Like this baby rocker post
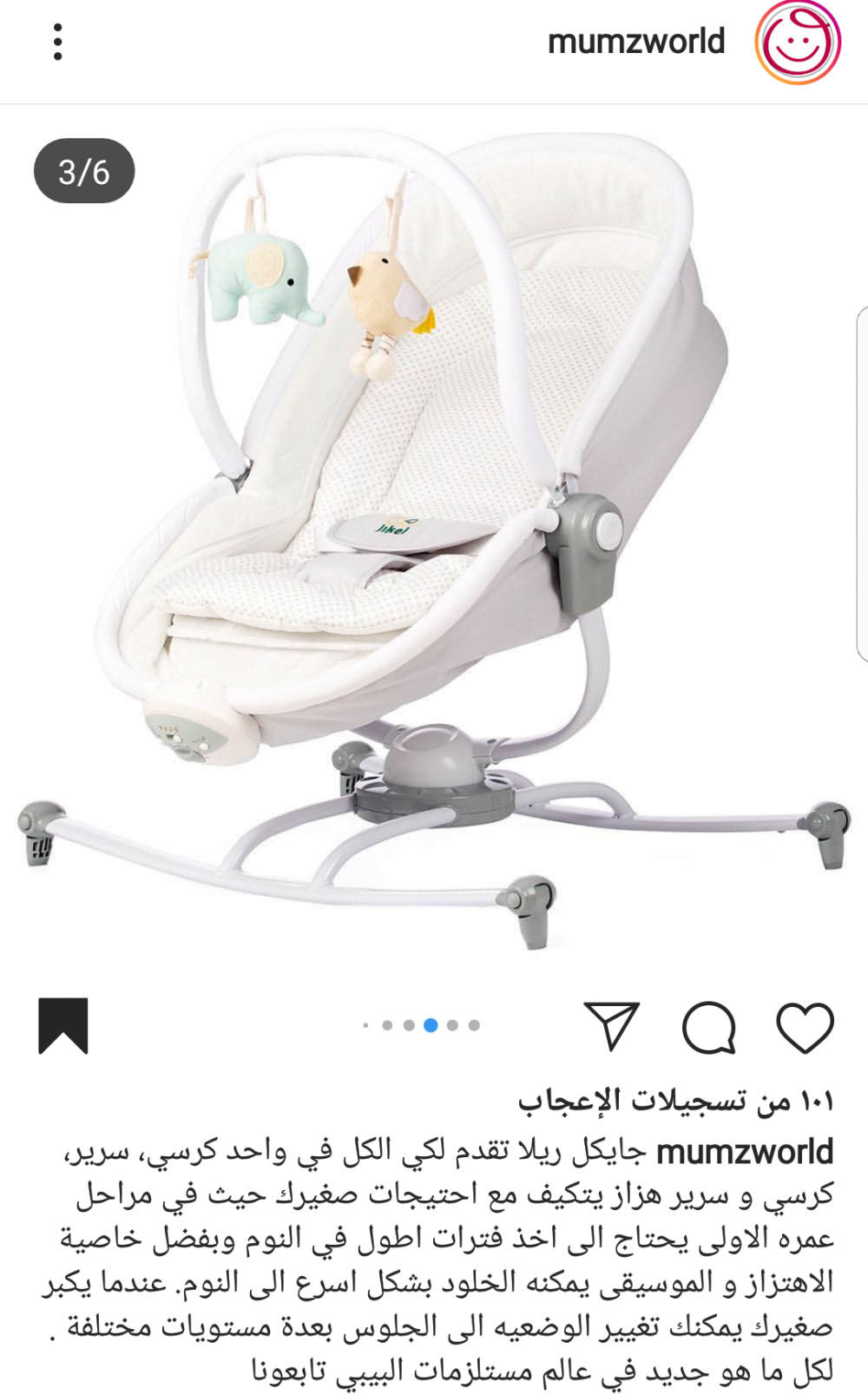 pyautogui.click(x=805, y=1028)
